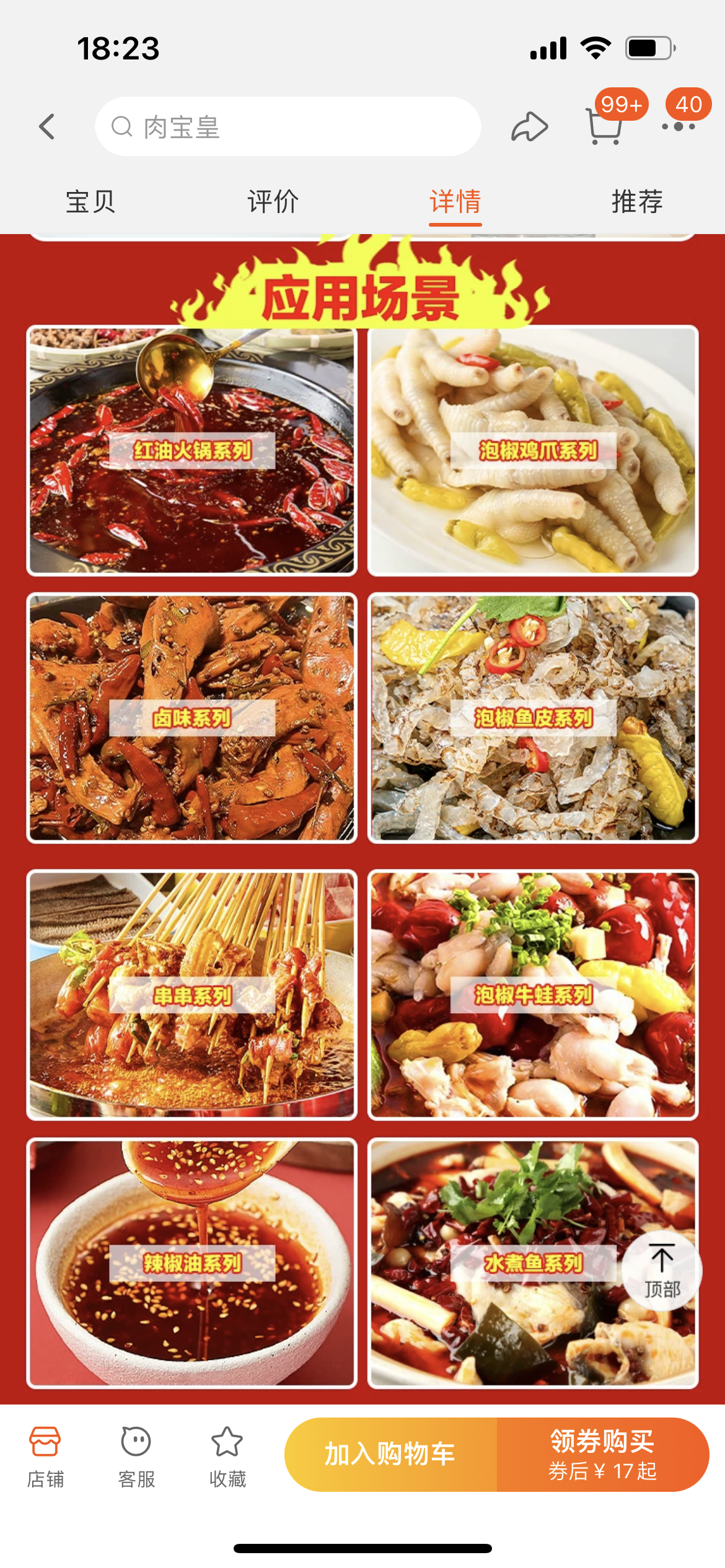Switch to the 推荐 tab
The width and height of the screenshot is (725, 1568).
coord(637,202)
